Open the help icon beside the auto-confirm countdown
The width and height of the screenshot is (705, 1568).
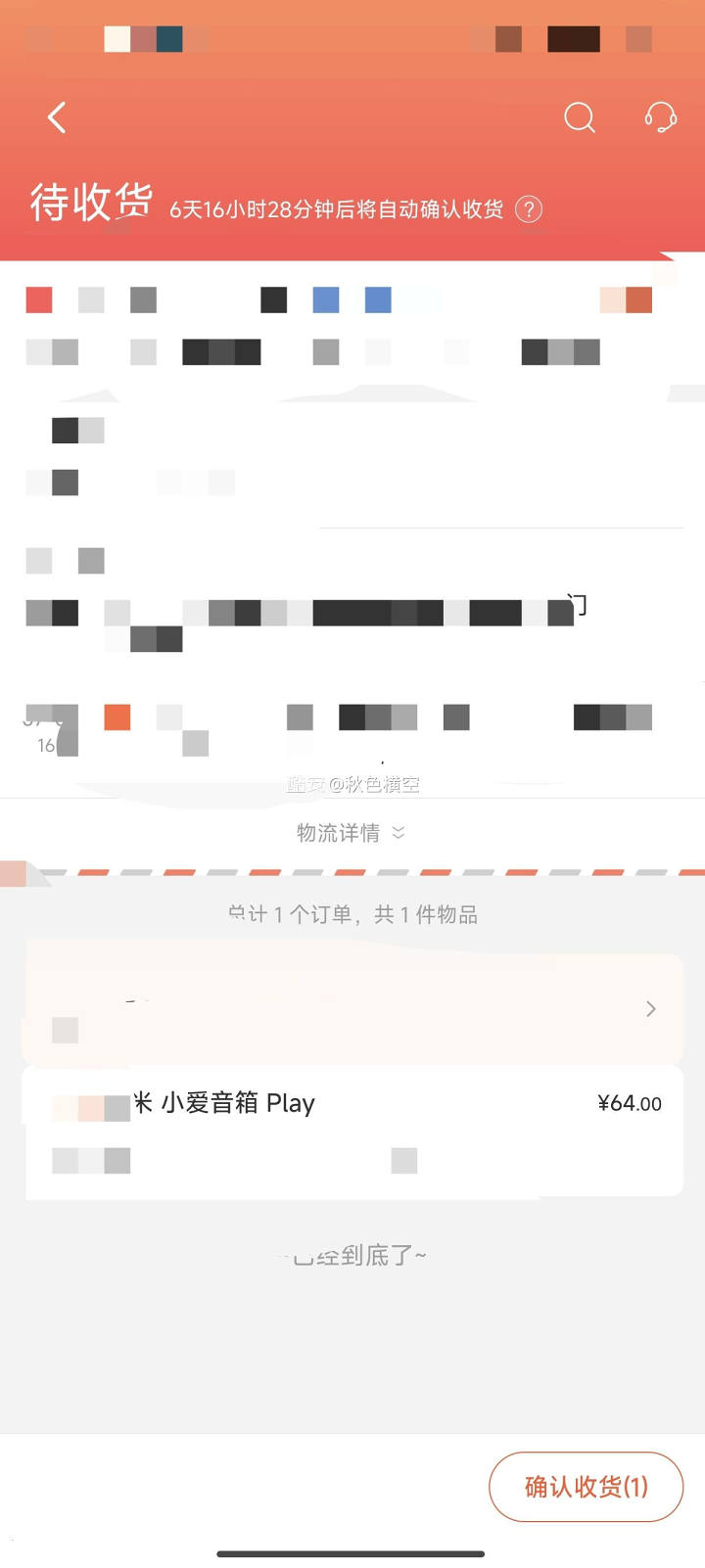[x=529, y=209]
